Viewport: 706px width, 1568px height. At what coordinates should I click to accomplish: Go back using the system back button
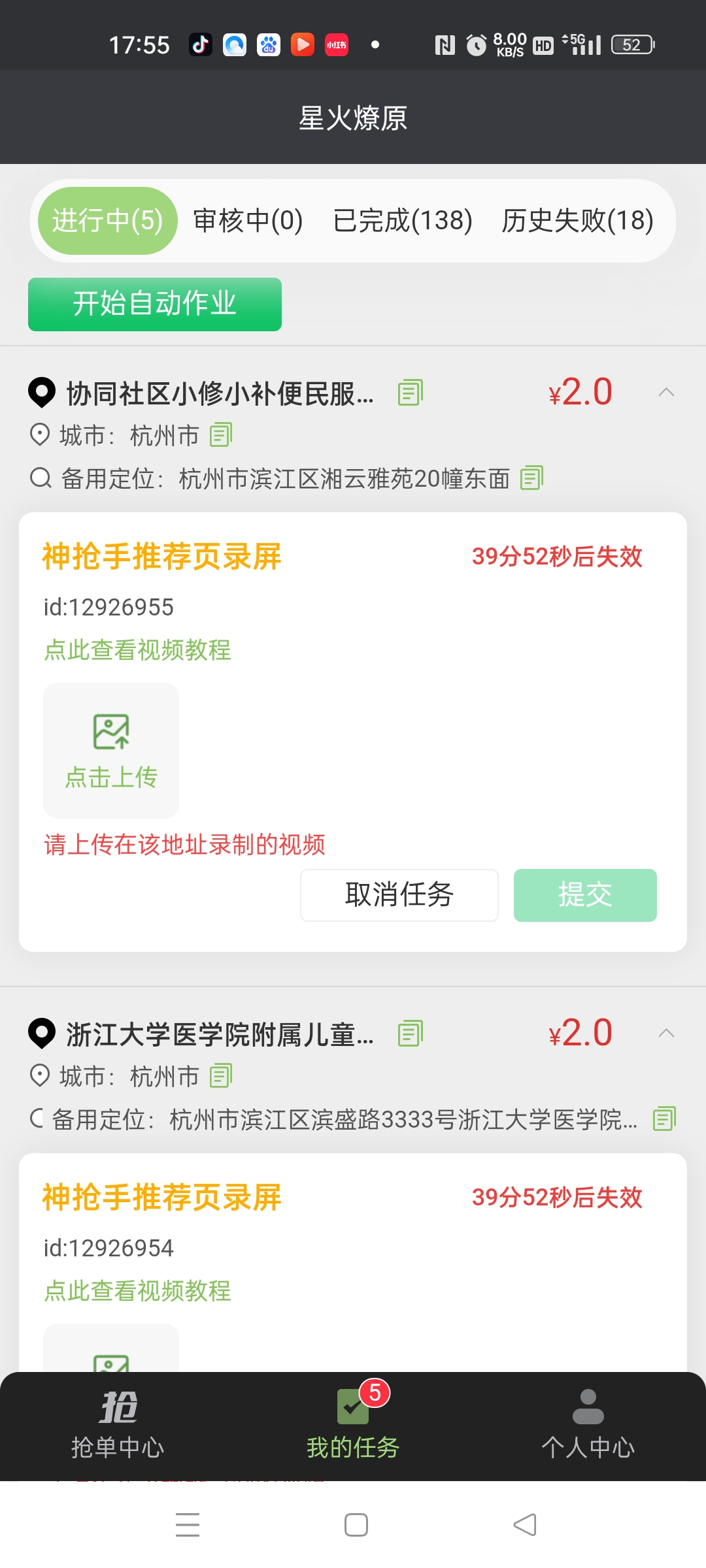point(525,1525)
